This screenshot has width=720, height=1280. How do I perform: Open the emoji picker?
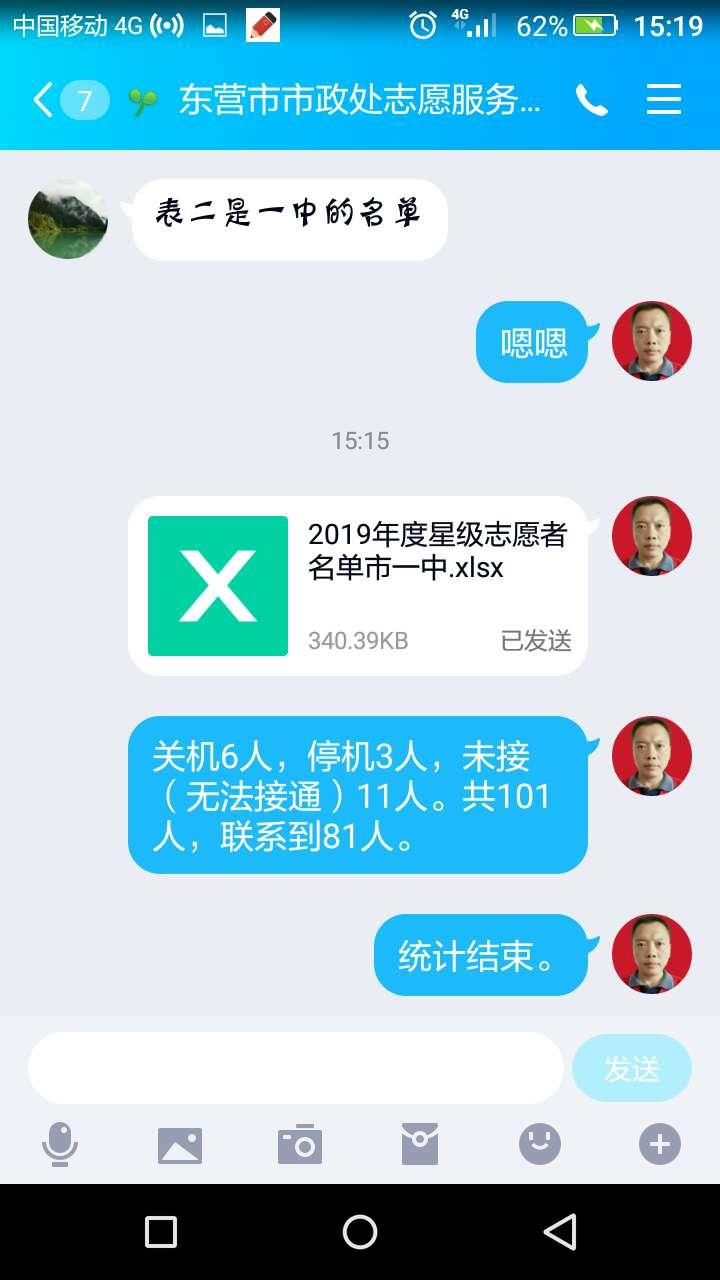click(540, 1144)
